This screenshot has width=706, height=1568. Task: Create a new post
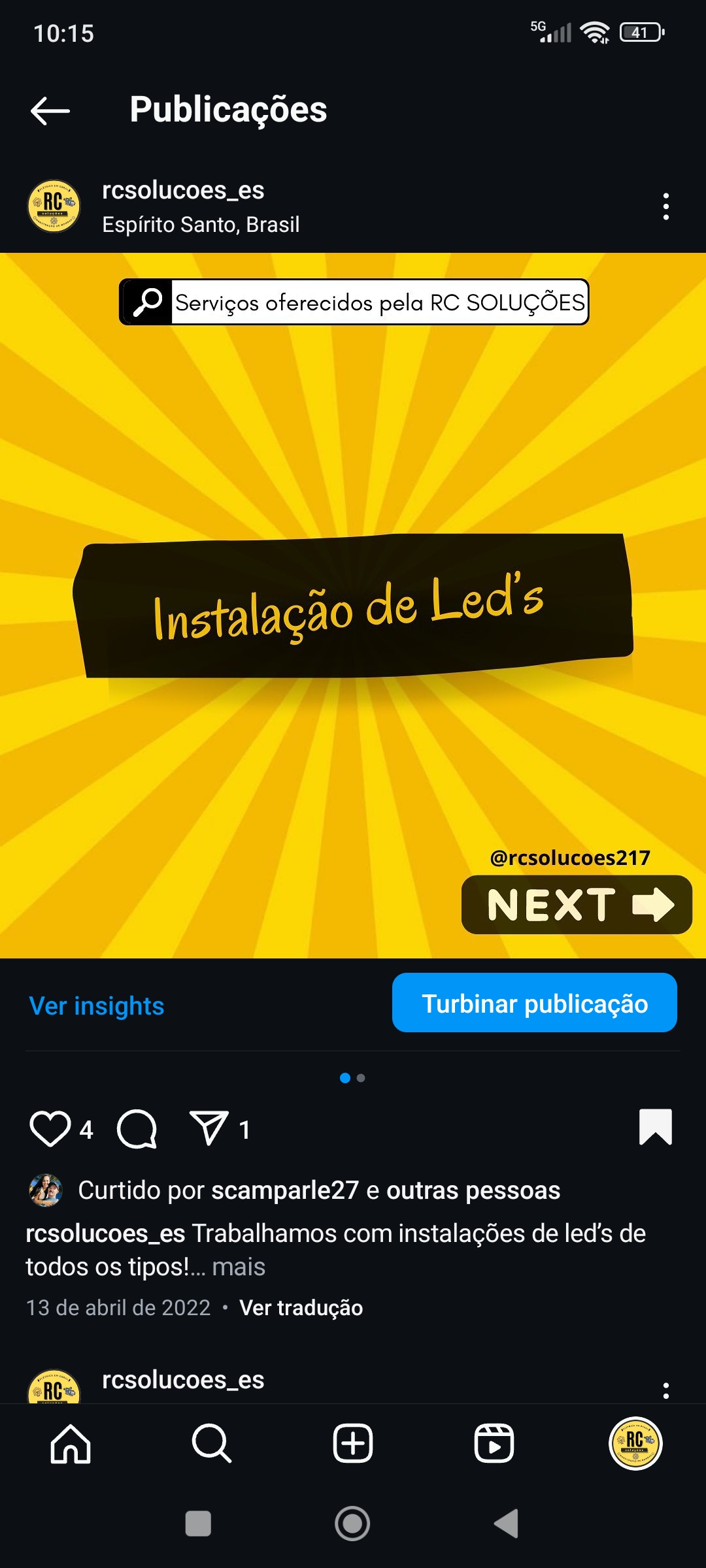point(353,1443)
